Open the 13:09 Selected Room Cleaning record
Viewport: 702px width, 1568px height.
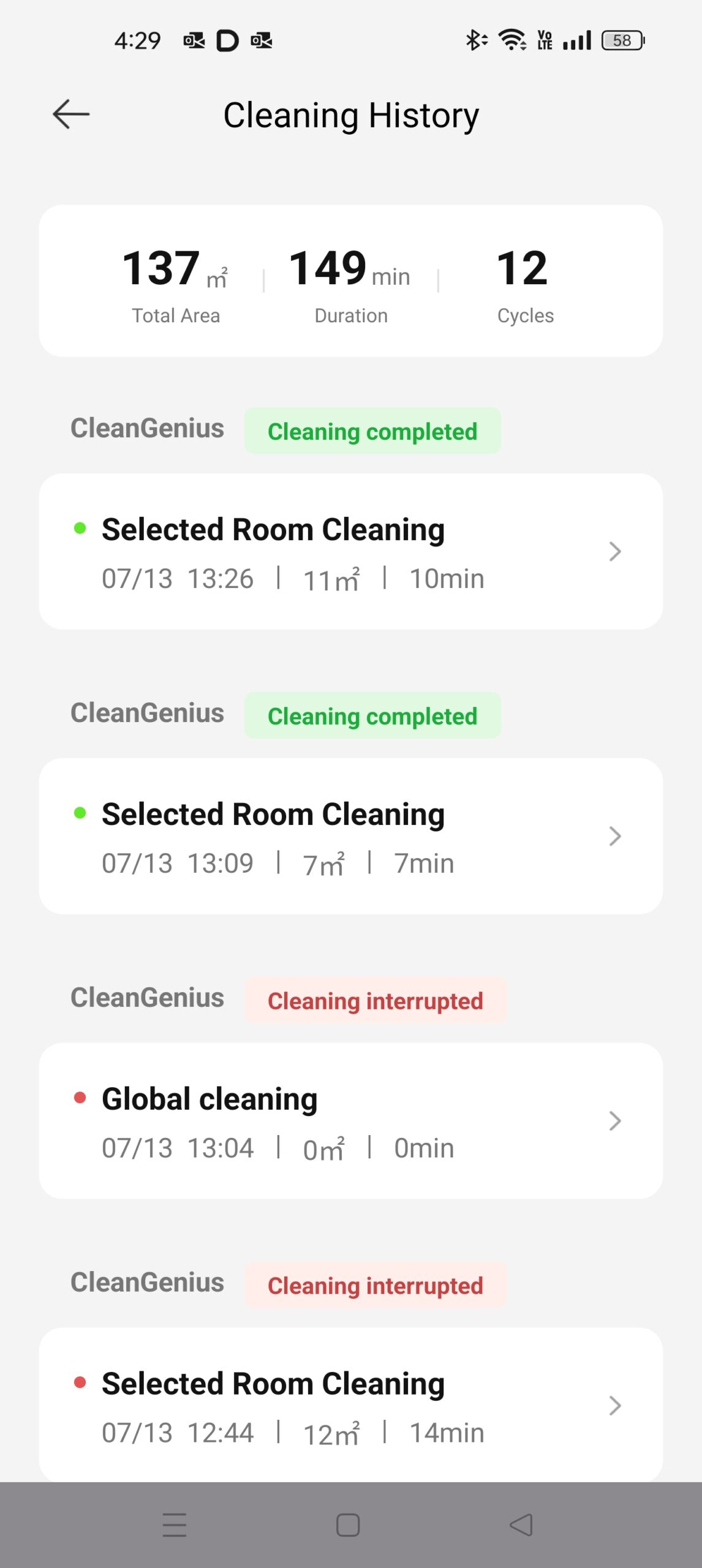tap(350, 836)
